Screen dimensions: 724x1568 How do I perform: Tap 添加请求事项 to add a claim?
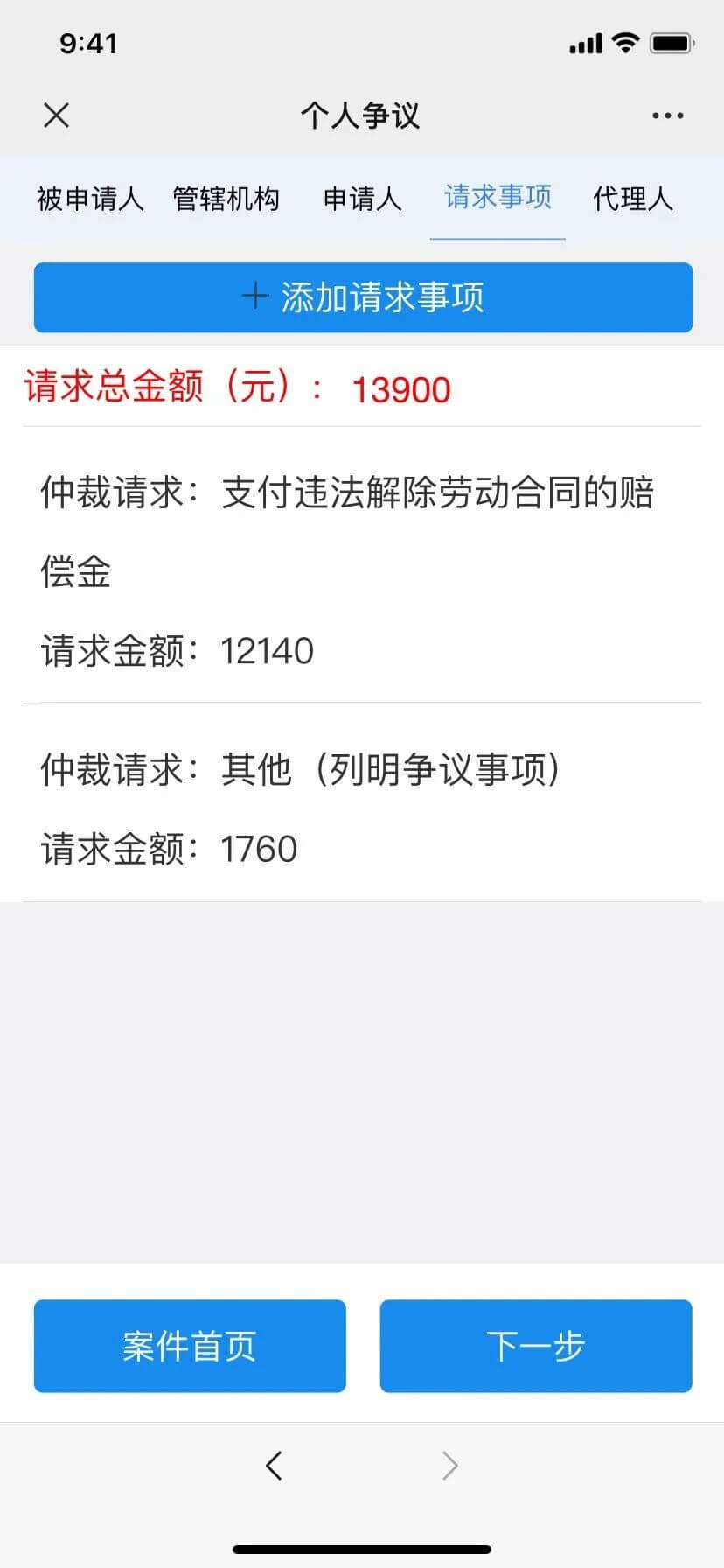pyautogui.click(x=363, y=297)
